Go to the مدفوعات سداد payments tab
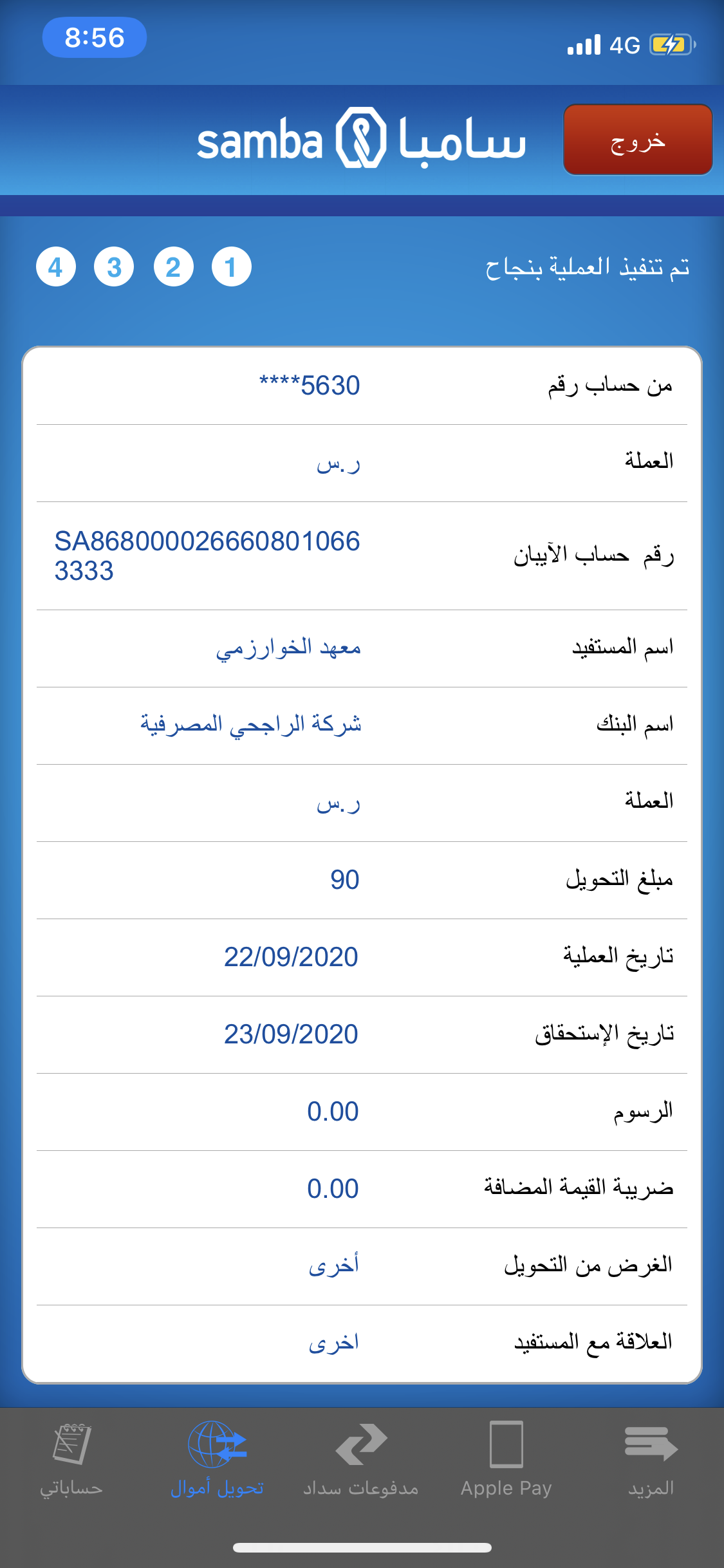 (361, 1459)
